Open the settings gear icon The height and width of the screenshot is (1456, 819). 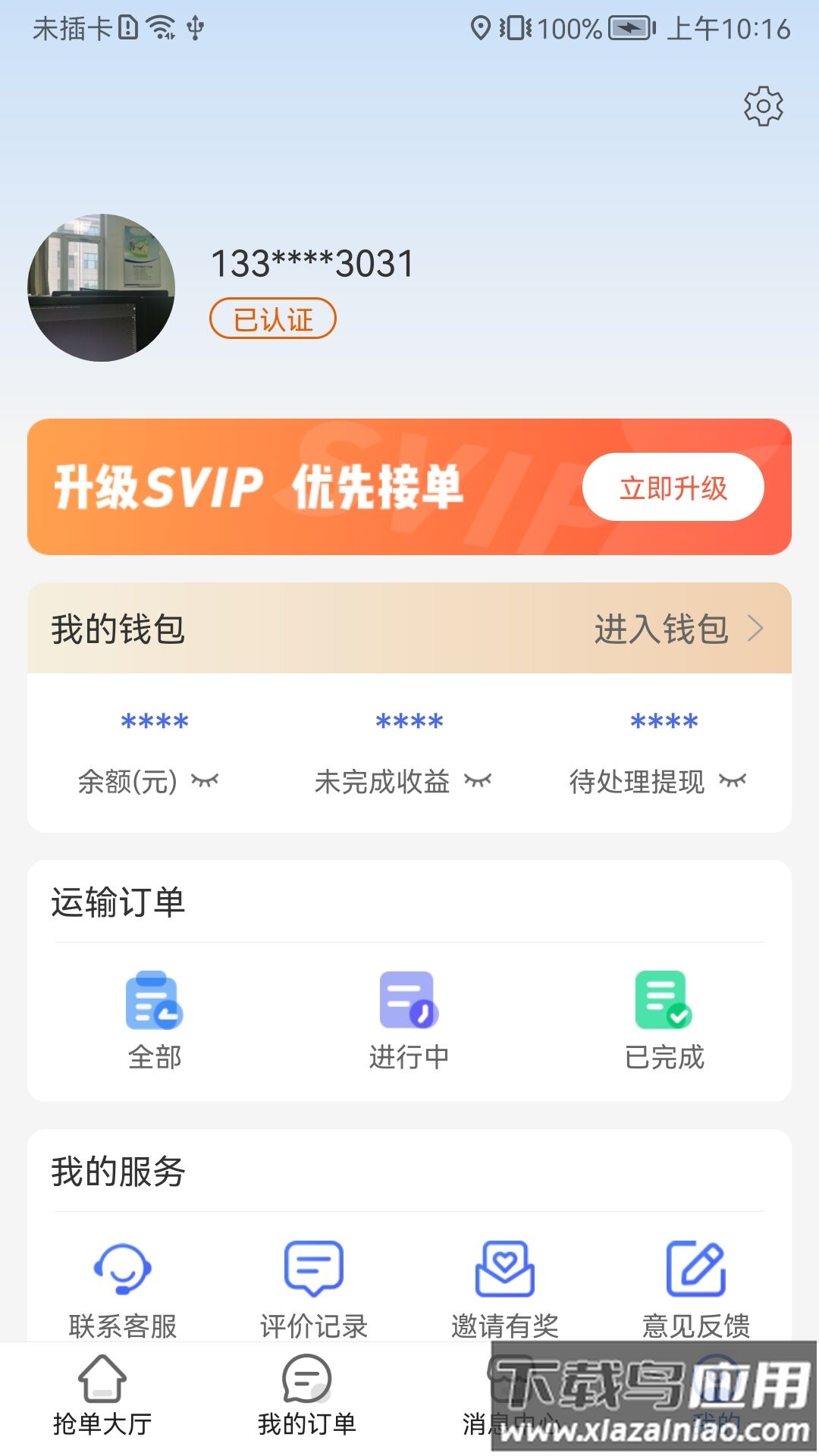[x=761, y=106]
